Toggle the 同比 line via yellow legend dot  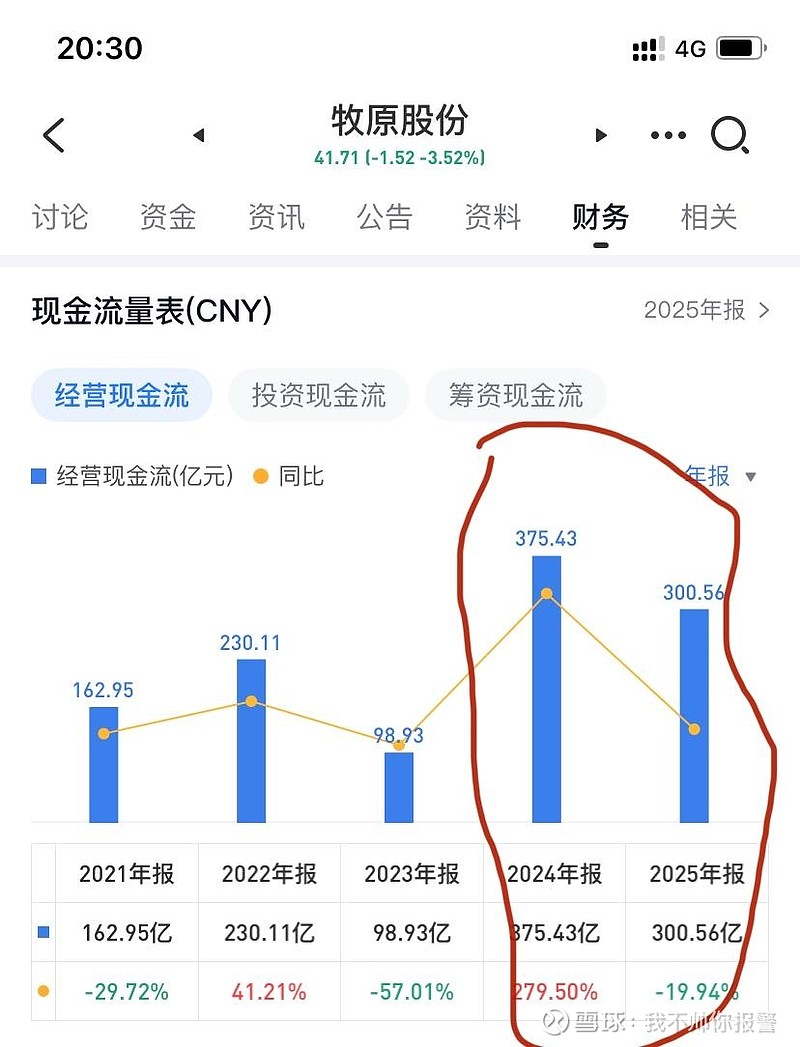tap(260, 476)
